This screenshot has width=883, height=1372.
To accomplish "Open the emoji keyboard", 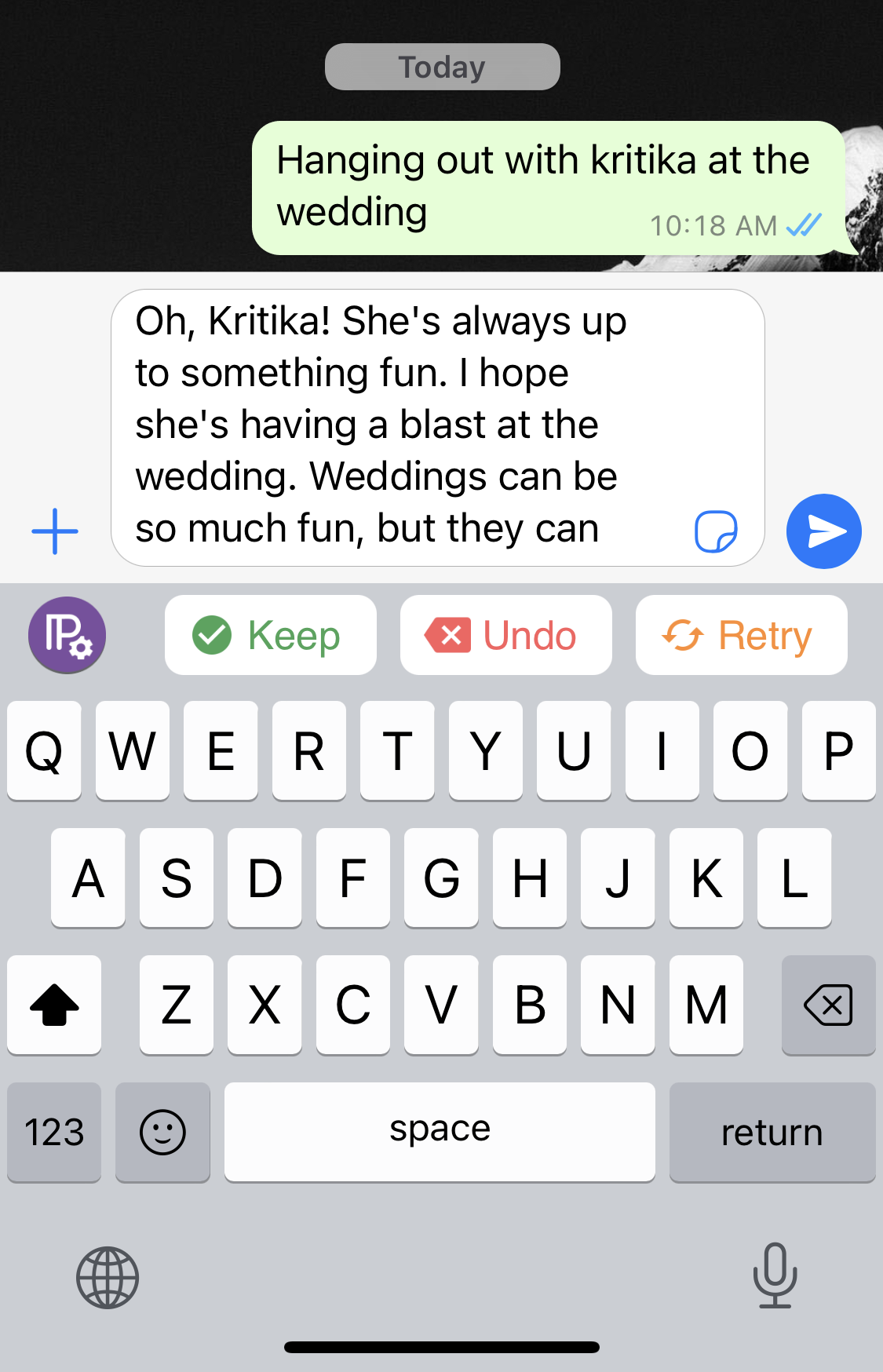I will (162, 1132).
